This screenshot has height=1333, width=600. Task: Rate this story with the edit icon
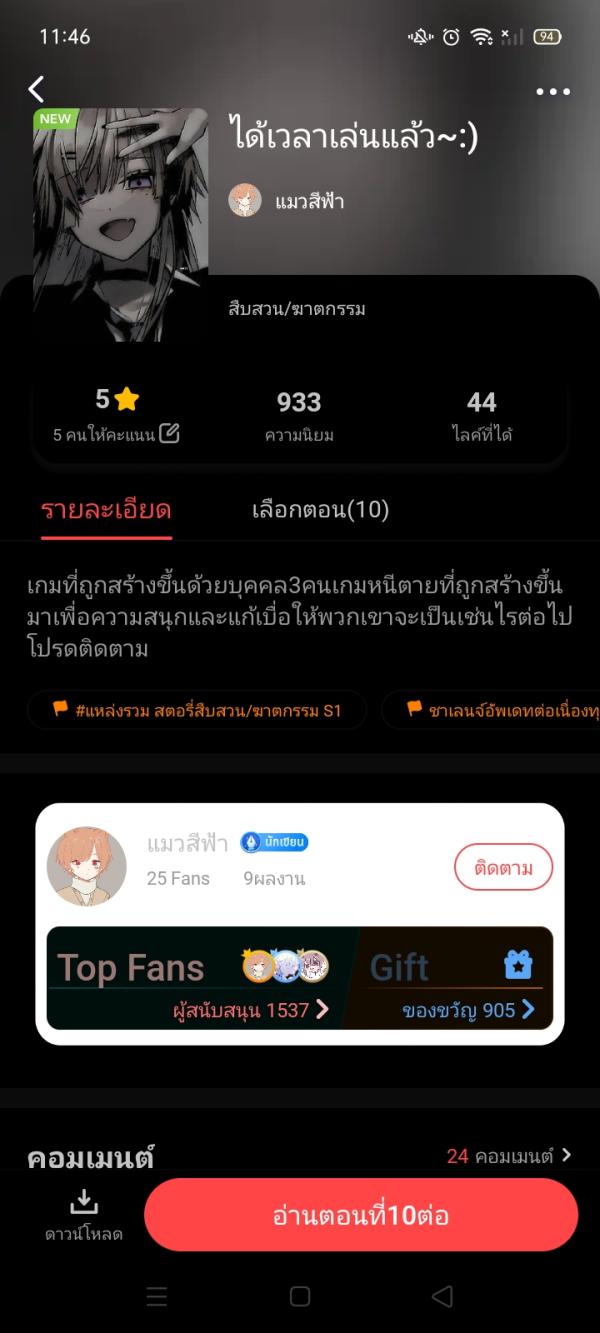(170, 434)
